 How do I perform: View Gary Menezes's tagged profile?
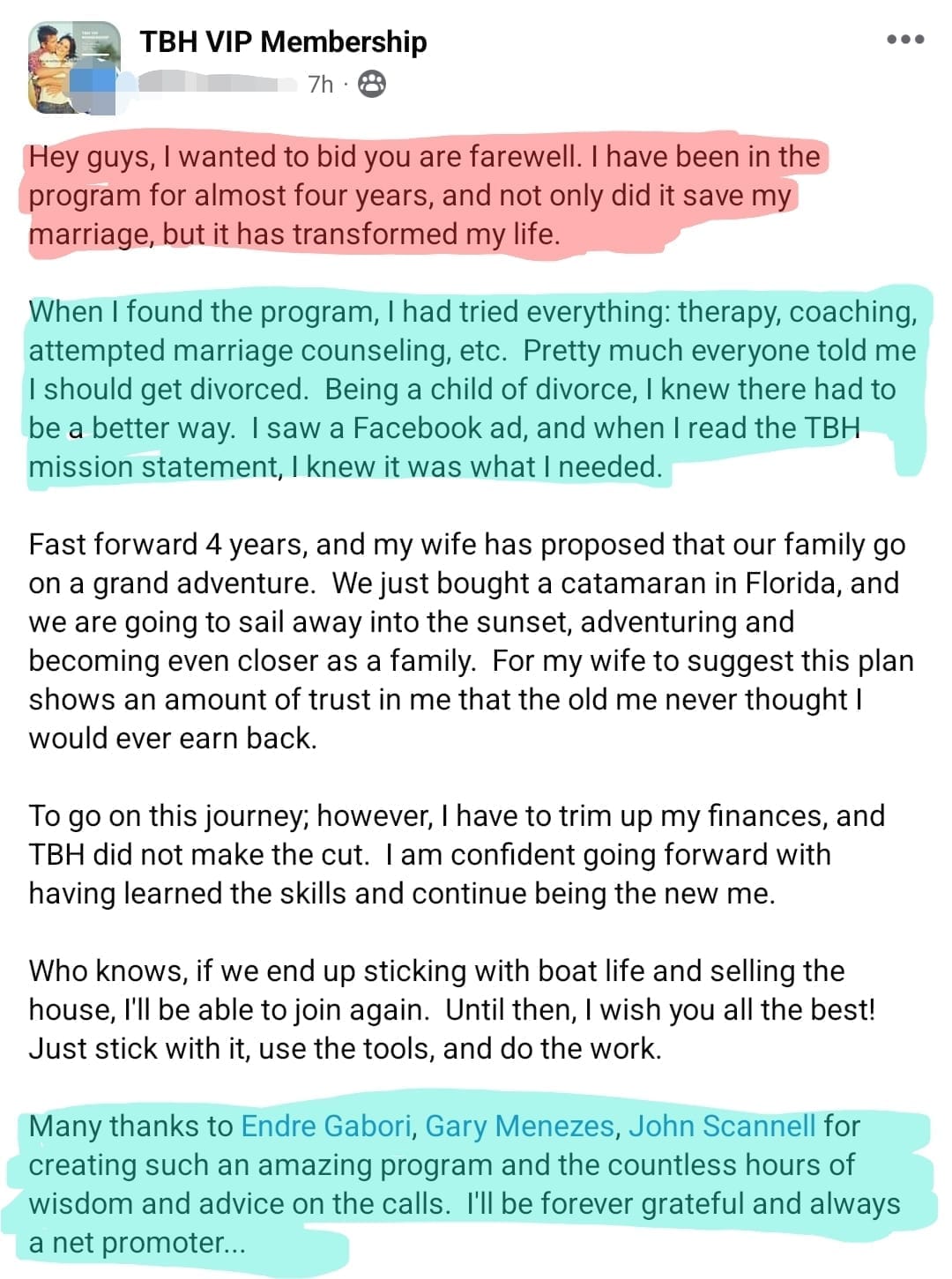tap(519, 1126)
